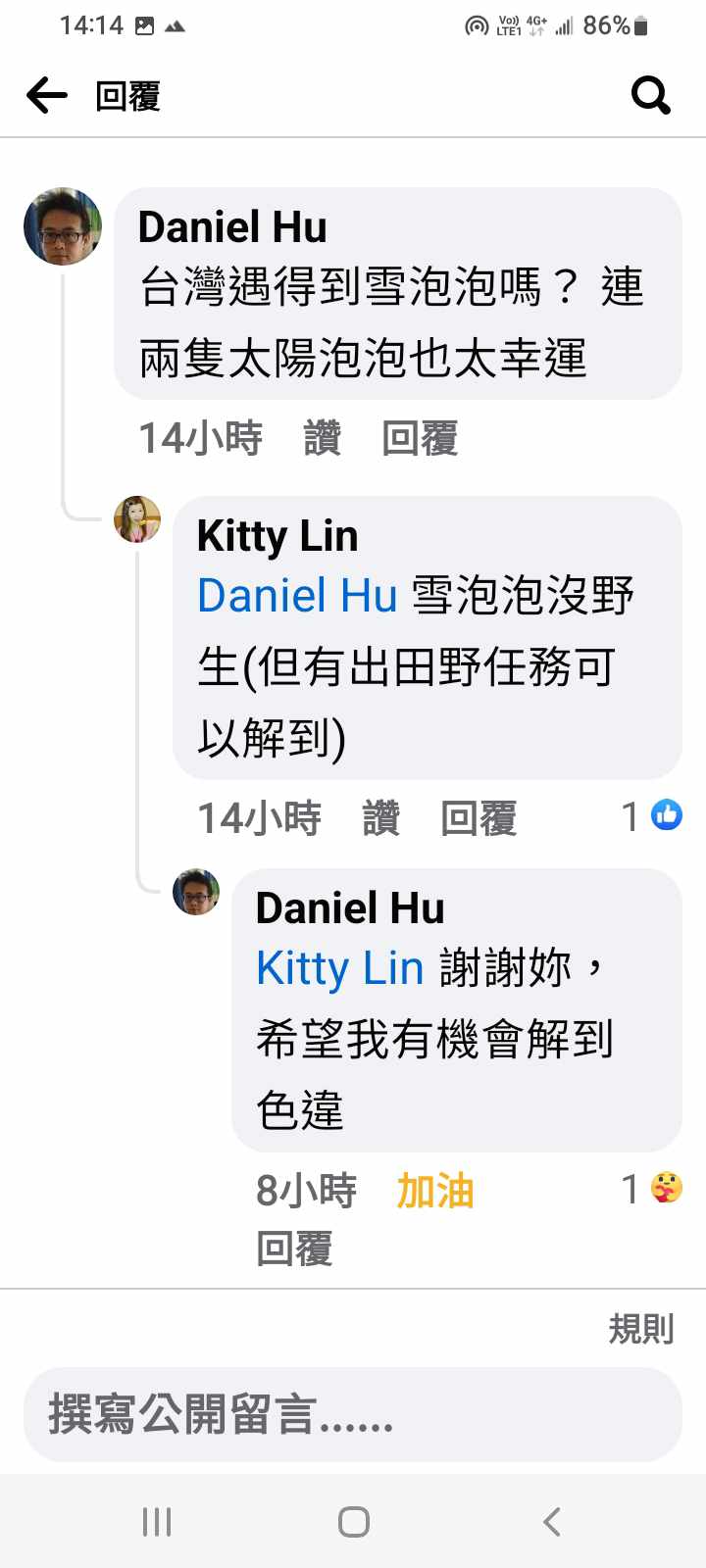Reply to Daniel Hu's latest comment

(294, 1249)
